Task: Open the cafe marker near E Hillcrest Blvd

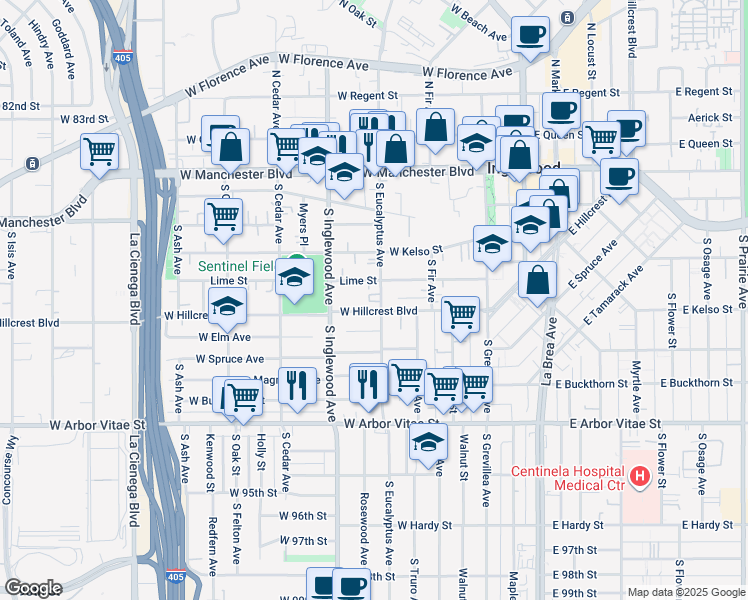Action: pyautogui.click(x=619, y=181)
